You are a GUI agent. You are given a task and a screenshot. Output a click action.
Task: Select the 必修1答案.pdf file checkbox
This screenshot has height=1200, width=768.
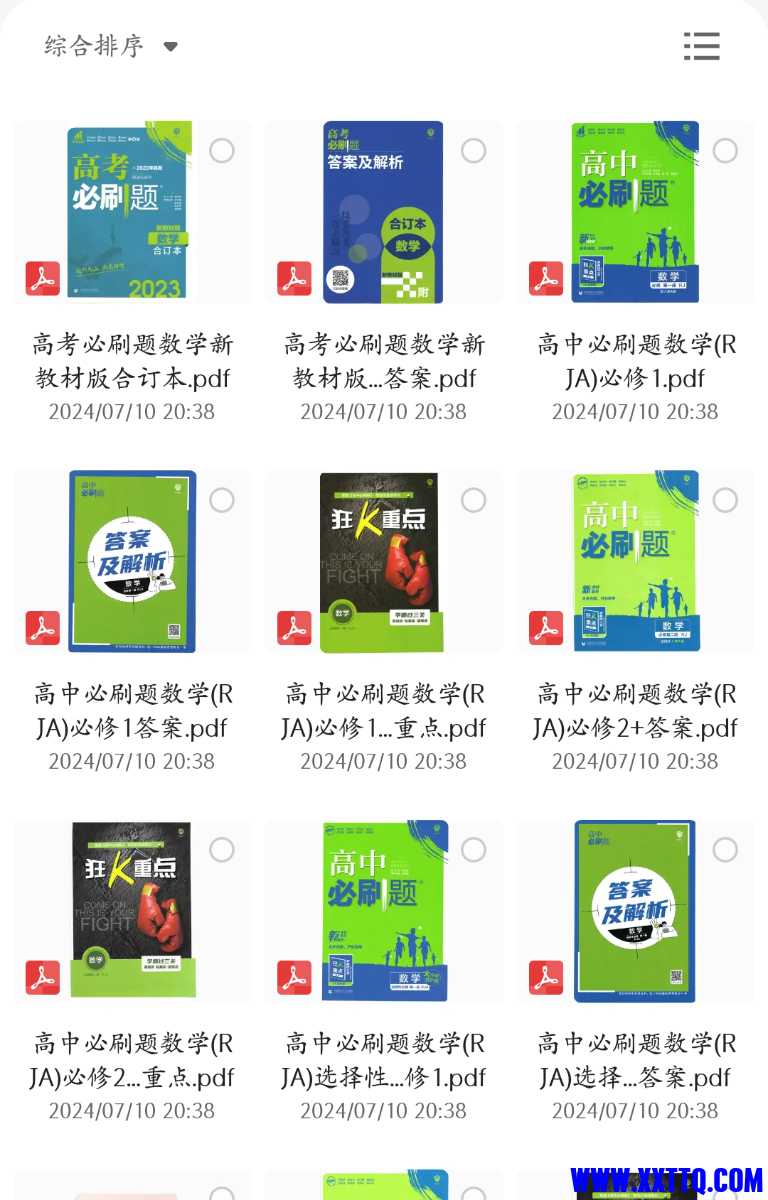point(222,500)
